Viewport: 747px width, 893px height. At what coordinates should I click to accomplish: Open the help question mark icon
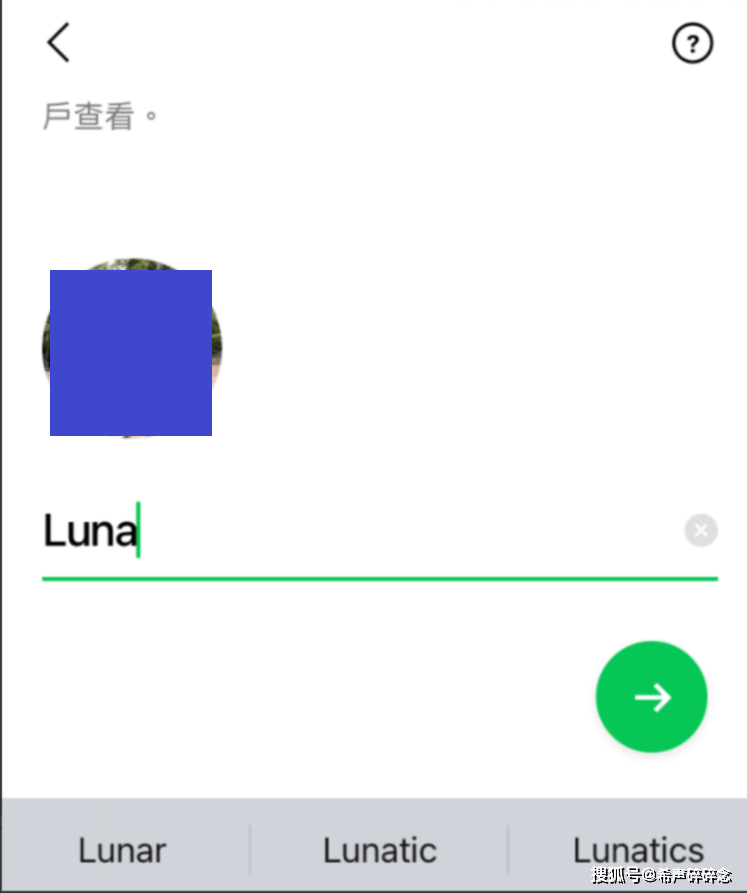tap(692, 44)
